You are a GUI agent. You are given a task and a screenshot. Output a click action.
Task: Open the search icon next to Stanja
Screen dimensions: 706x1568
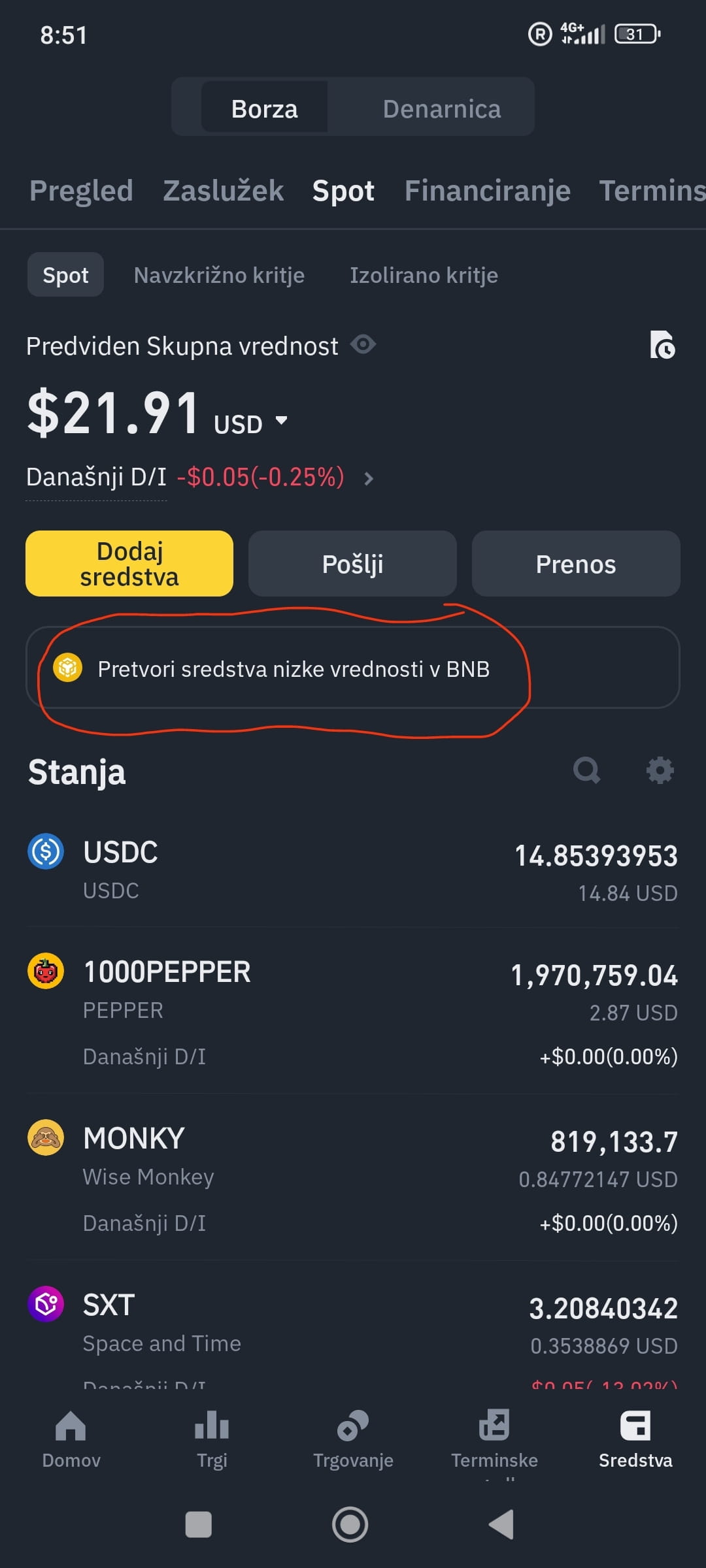click(x=586, y=770)
